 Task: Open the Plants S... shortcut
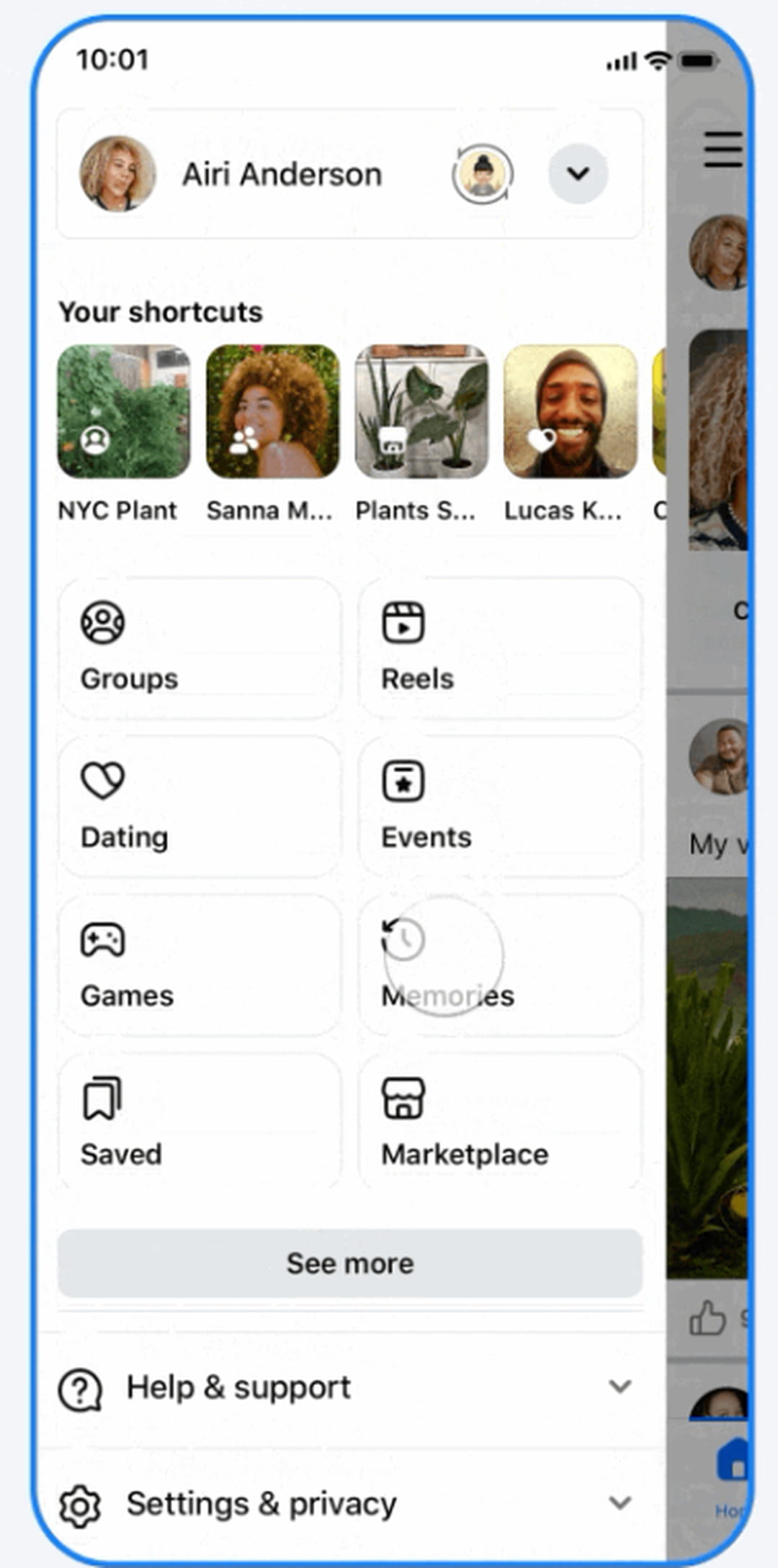421,412
